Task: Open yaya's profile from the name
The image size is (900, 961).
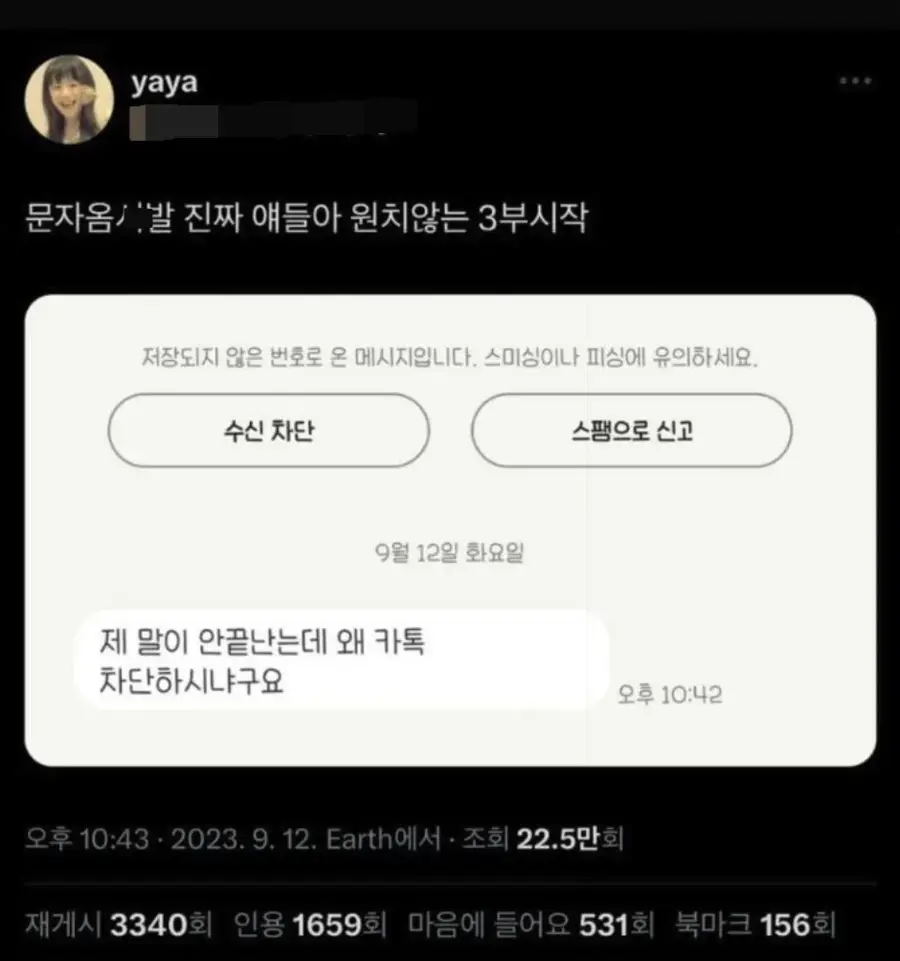Action: pyautogui.click(x=164, y=83)
